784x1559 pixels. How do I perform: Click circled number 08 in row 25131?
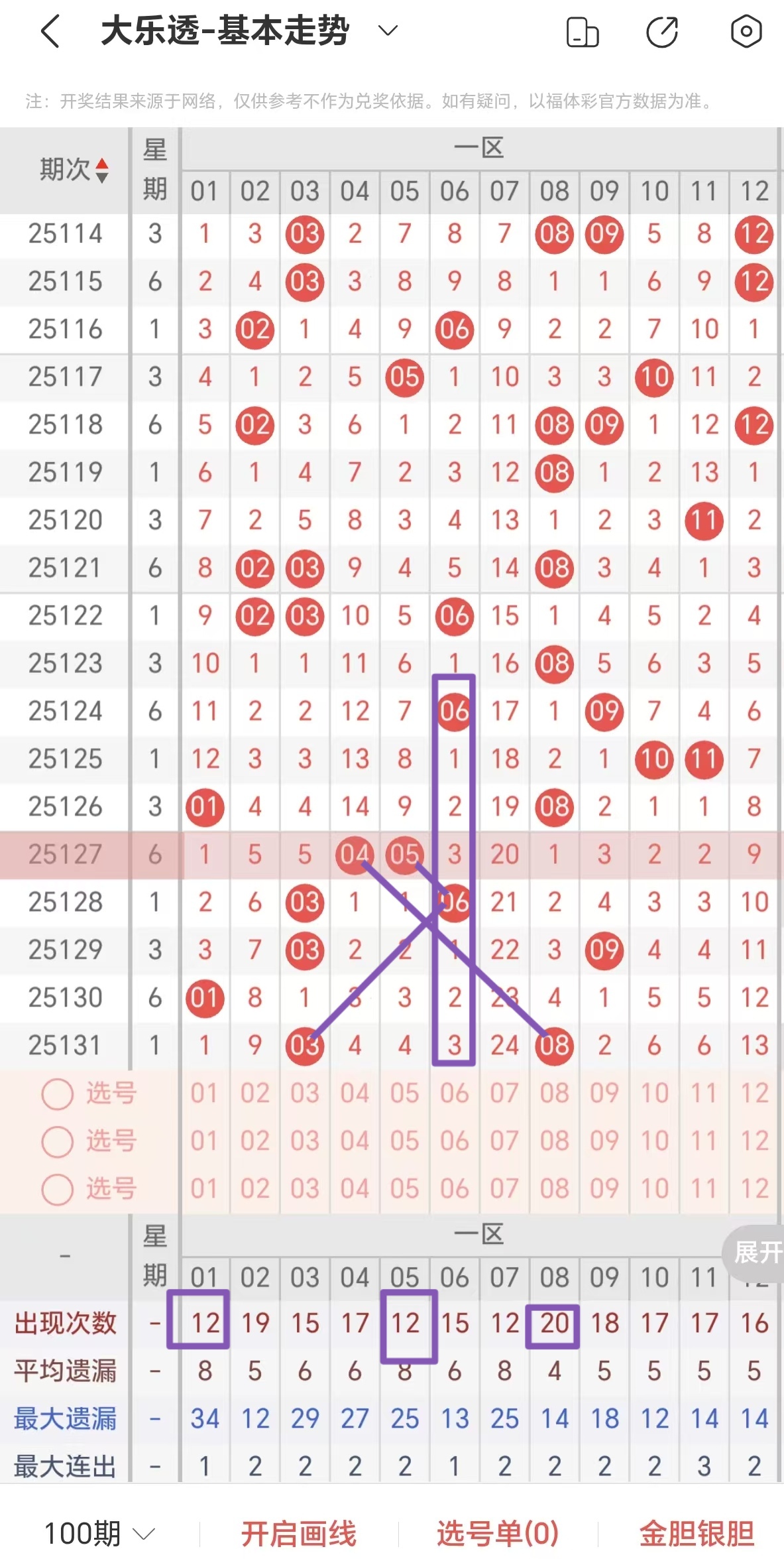554,1046
